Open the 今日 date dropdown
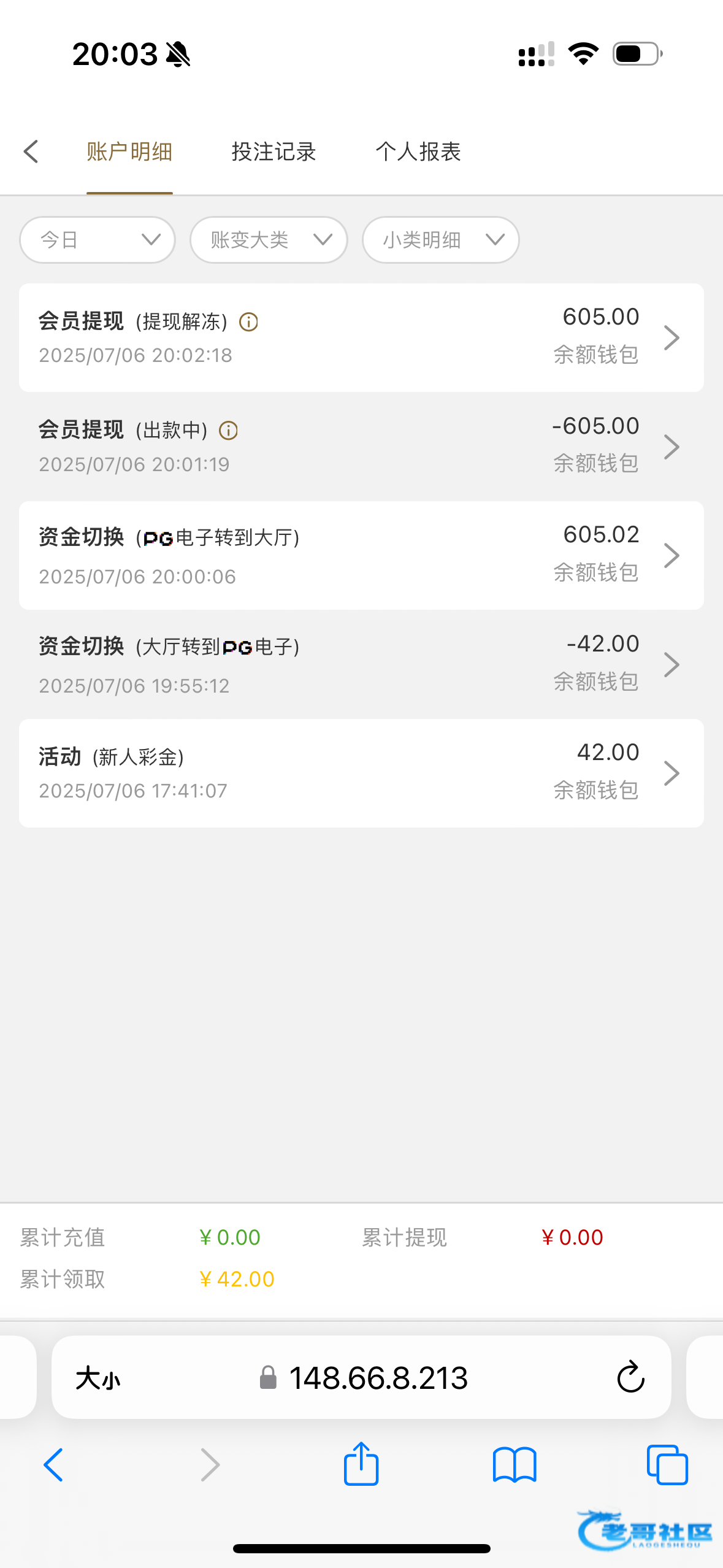 click(98, 240)
